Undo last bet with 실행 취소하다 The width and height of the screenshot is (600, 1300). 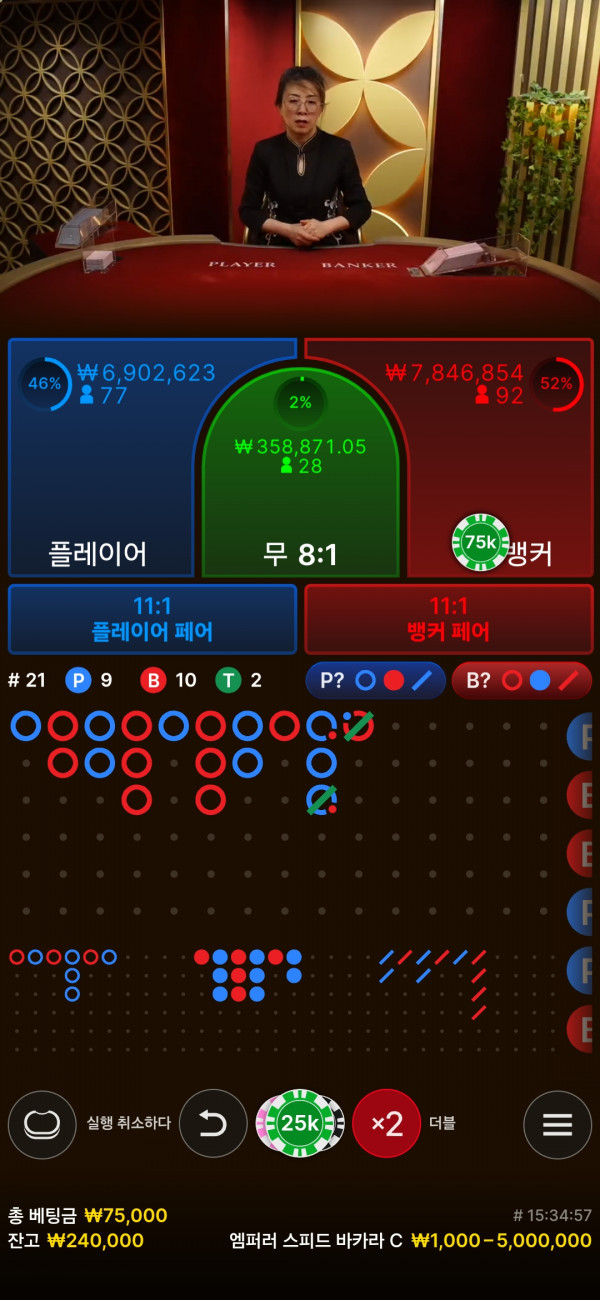point(213,1124)
